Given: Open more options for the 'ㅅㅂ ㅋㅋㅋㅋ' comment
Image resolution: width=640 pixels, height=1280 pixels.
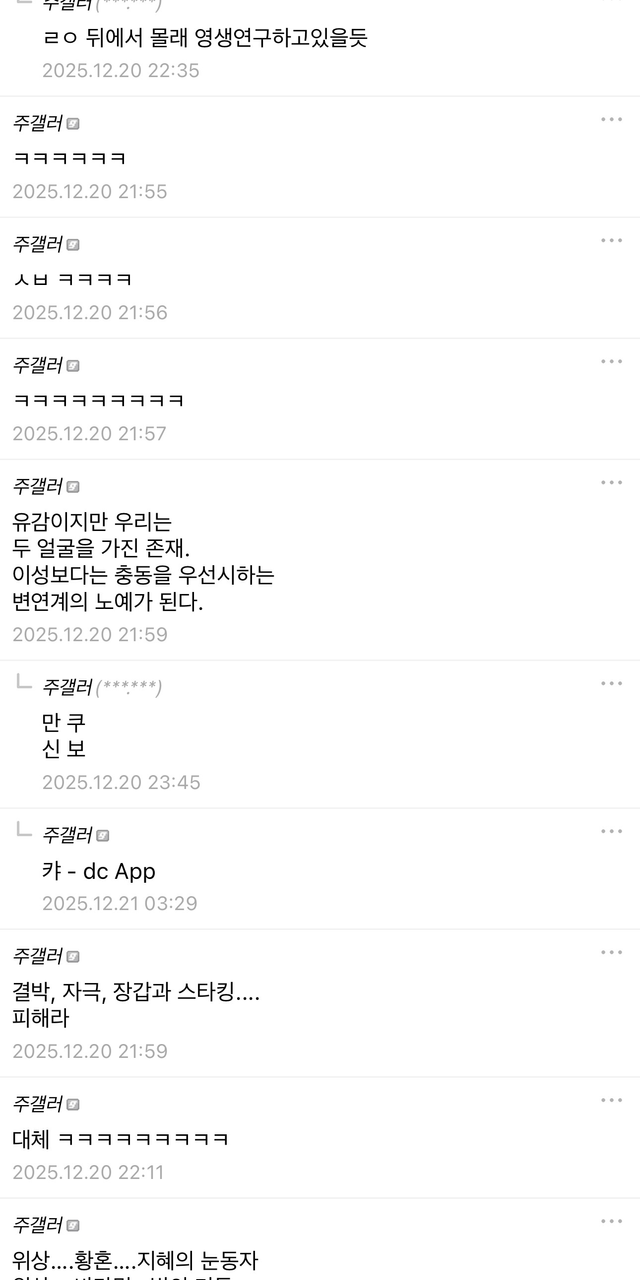Looking at the screenshot, I should click(x=611, y=241).
